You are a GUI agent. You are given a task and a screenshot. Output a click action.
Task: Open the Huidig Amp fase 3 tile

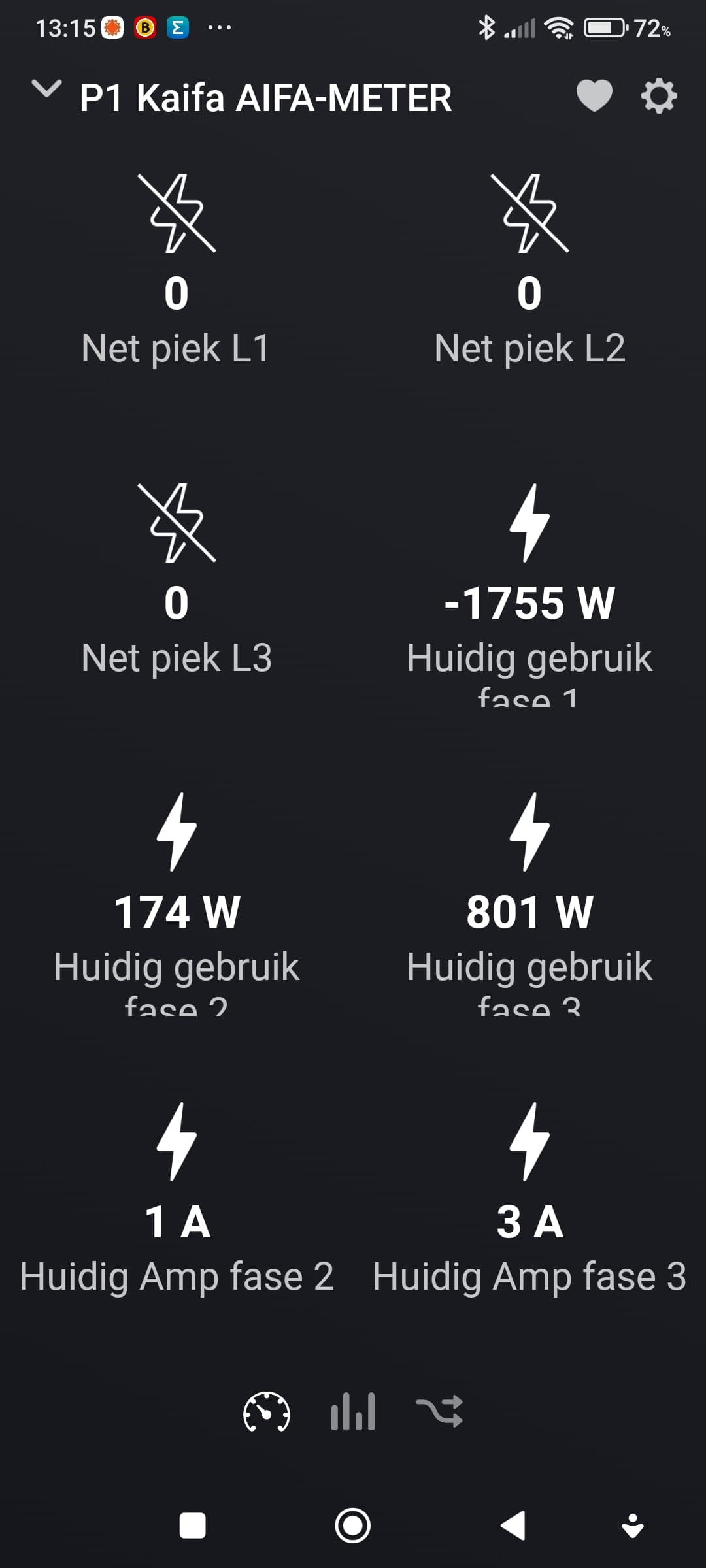pos(529,1199)
